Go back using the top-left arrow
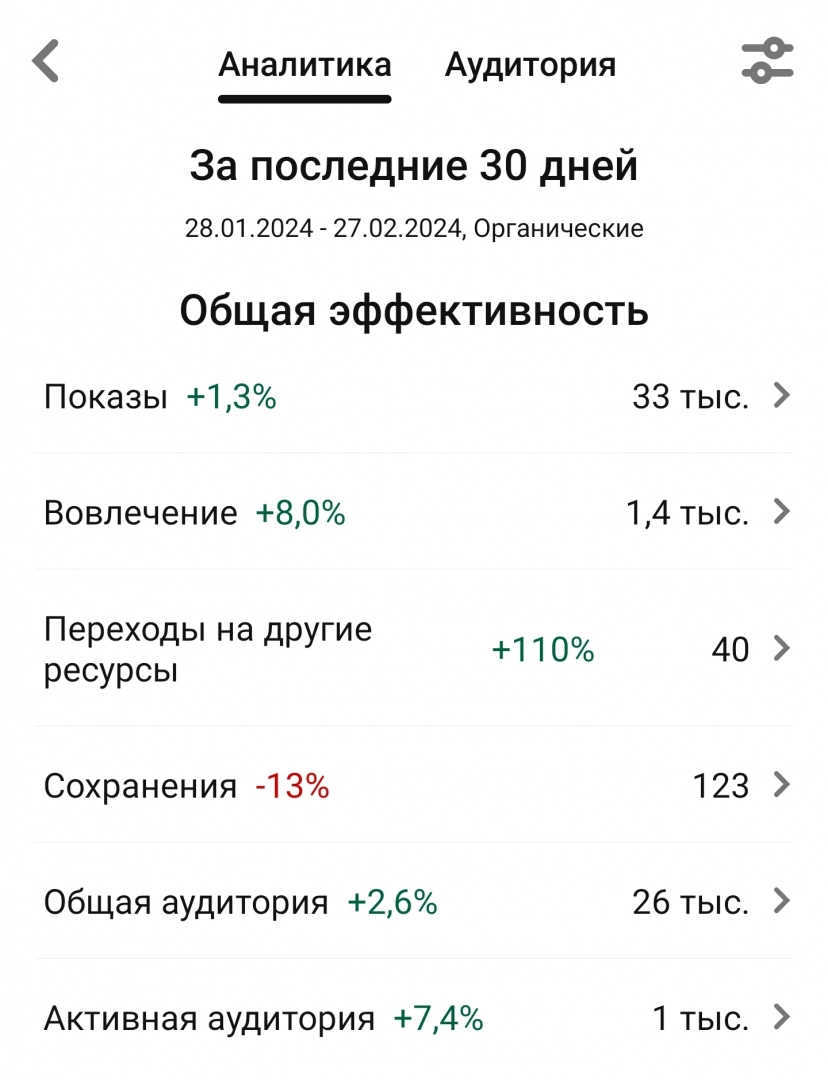This screenshot has width=828, height=1080. [x=45, y=61]
